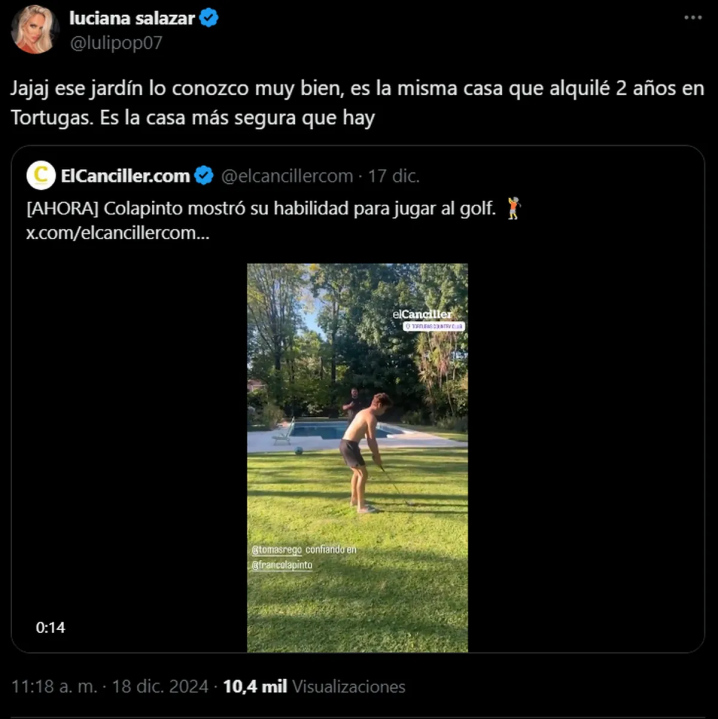The width and height of the screenshot is (718, 719).
Task: Open the quoted ElCanciller.com profile
Action: click(x=125, y=176)
